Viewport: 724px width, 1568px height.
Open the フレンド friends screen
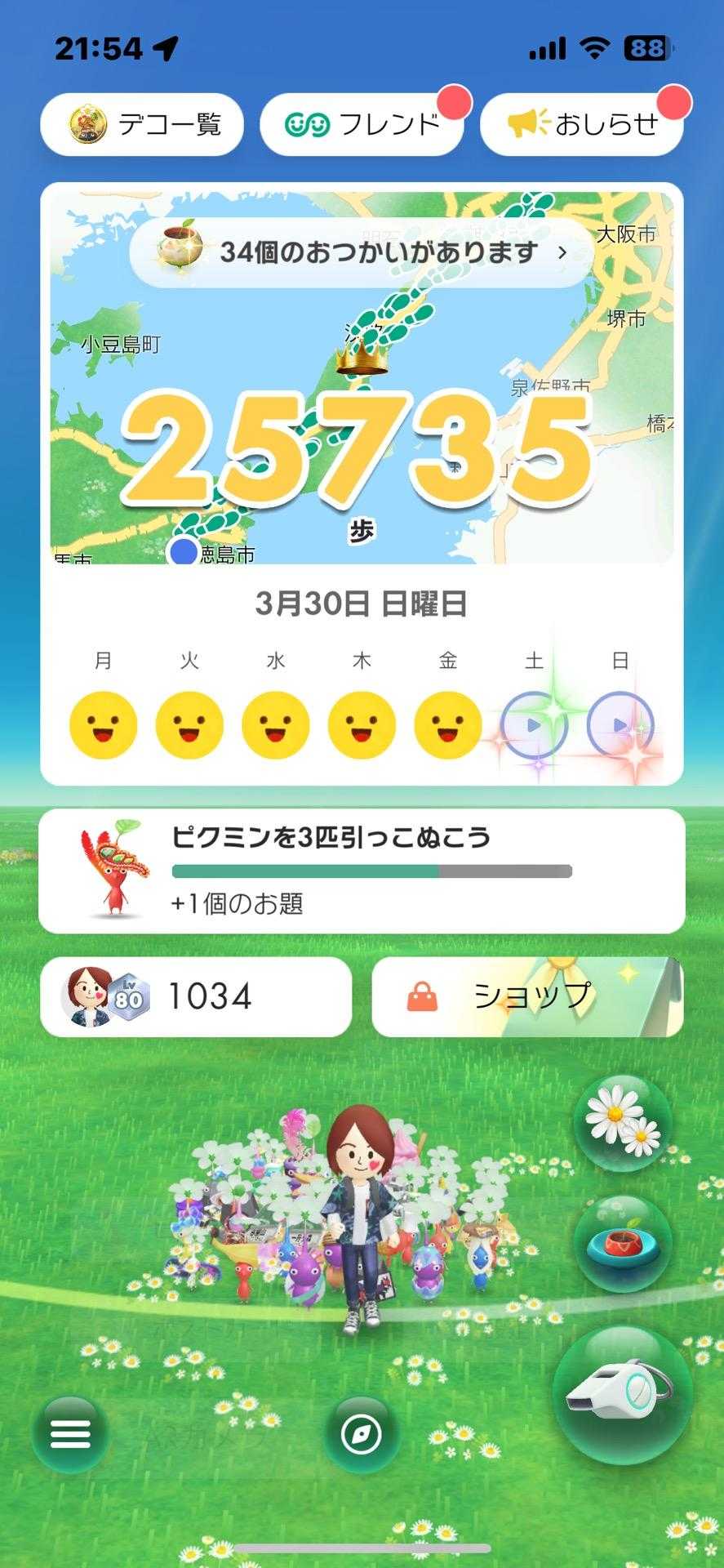362,125
